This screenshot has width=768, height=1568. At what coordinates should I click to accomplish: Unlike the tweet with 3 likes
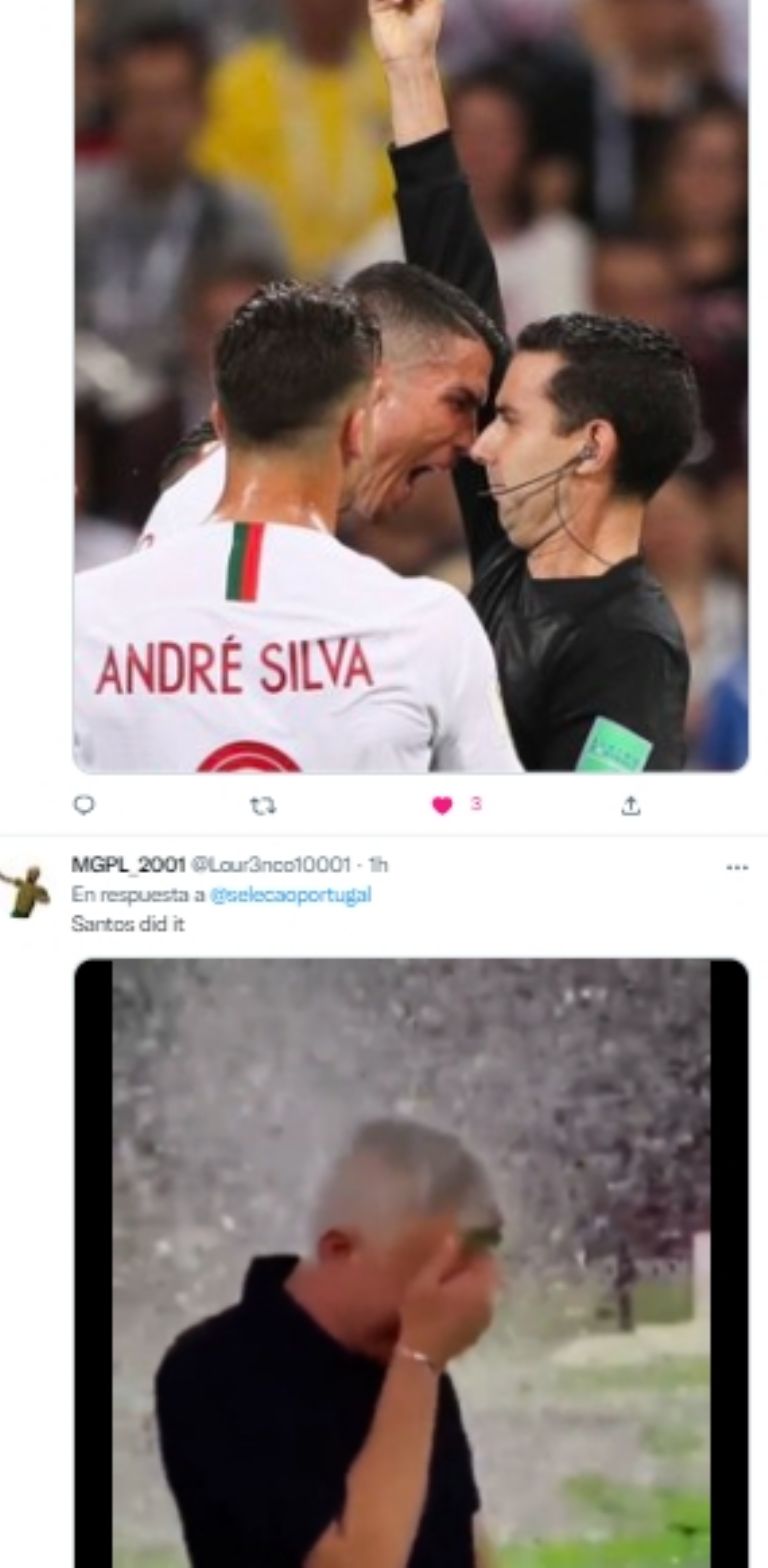(x=443, y=805)
